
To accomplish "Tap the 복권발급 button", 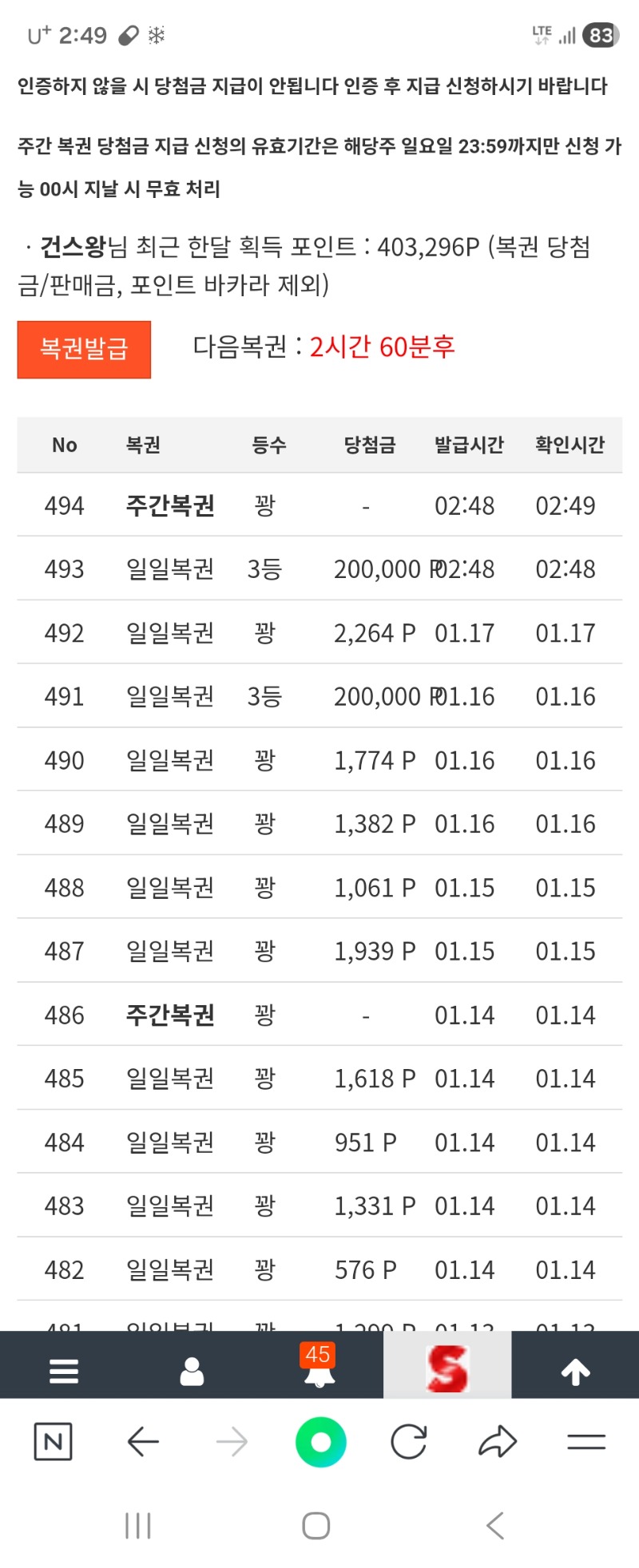I will [84, 349].
